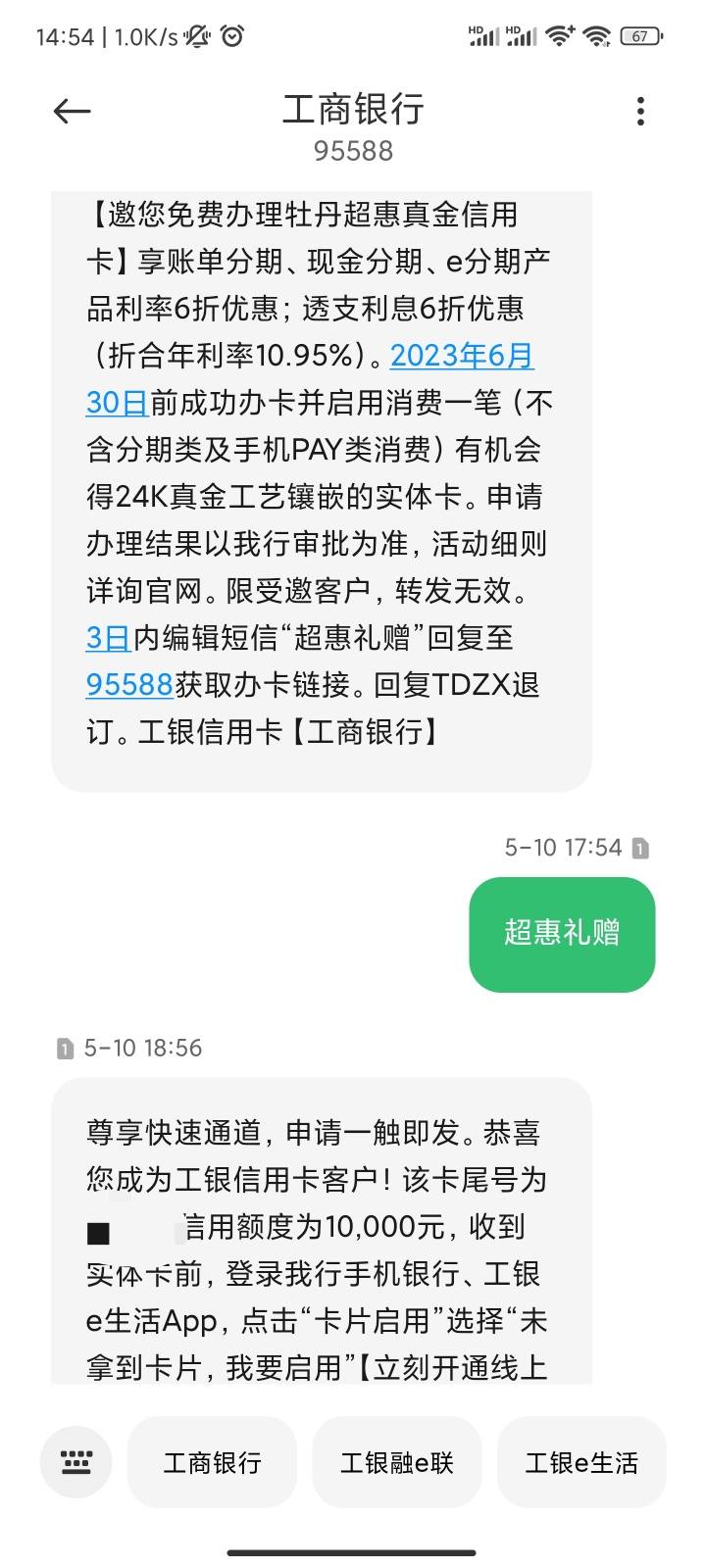
Task: Open the 工银融e联 menu button
Action: pos(396,1462)
